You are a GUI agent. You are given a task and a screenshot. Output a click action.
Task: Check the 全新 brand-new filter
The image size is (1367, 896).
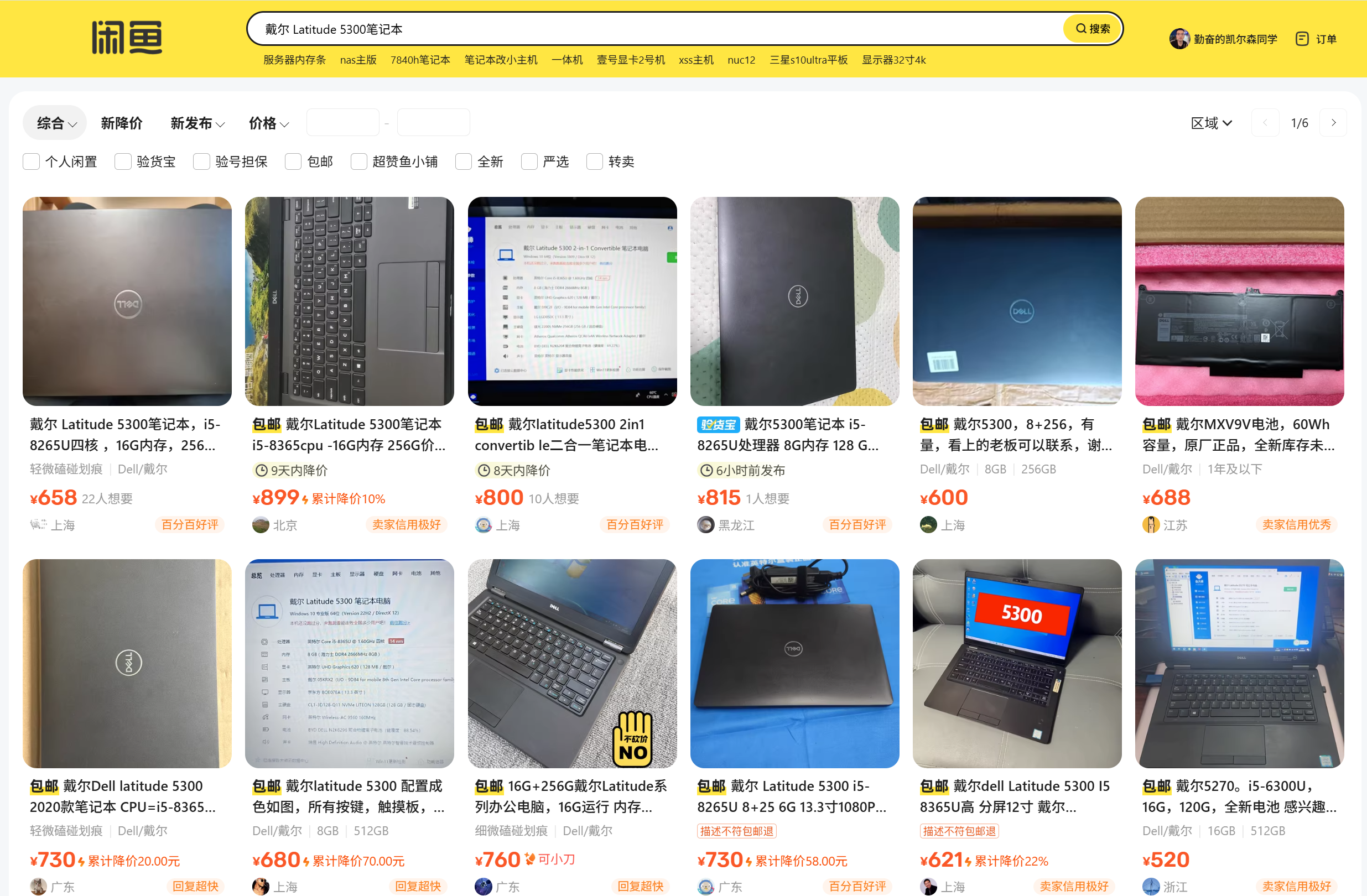[x=464, y=162]
